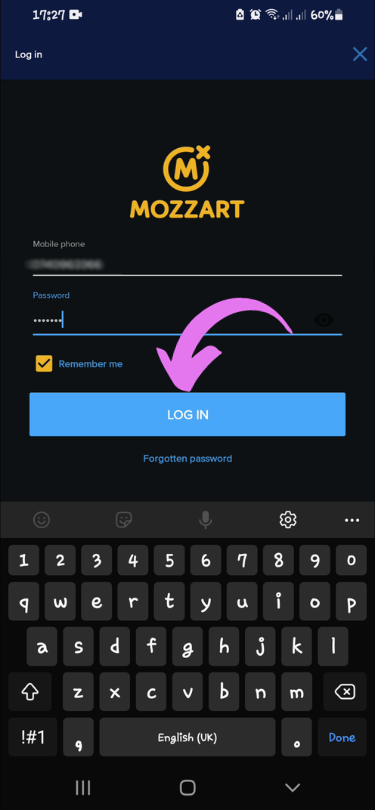Screen dimensions: 375x810
Task: Hit the Done key on keyboard
Action: tap(342, 737)
